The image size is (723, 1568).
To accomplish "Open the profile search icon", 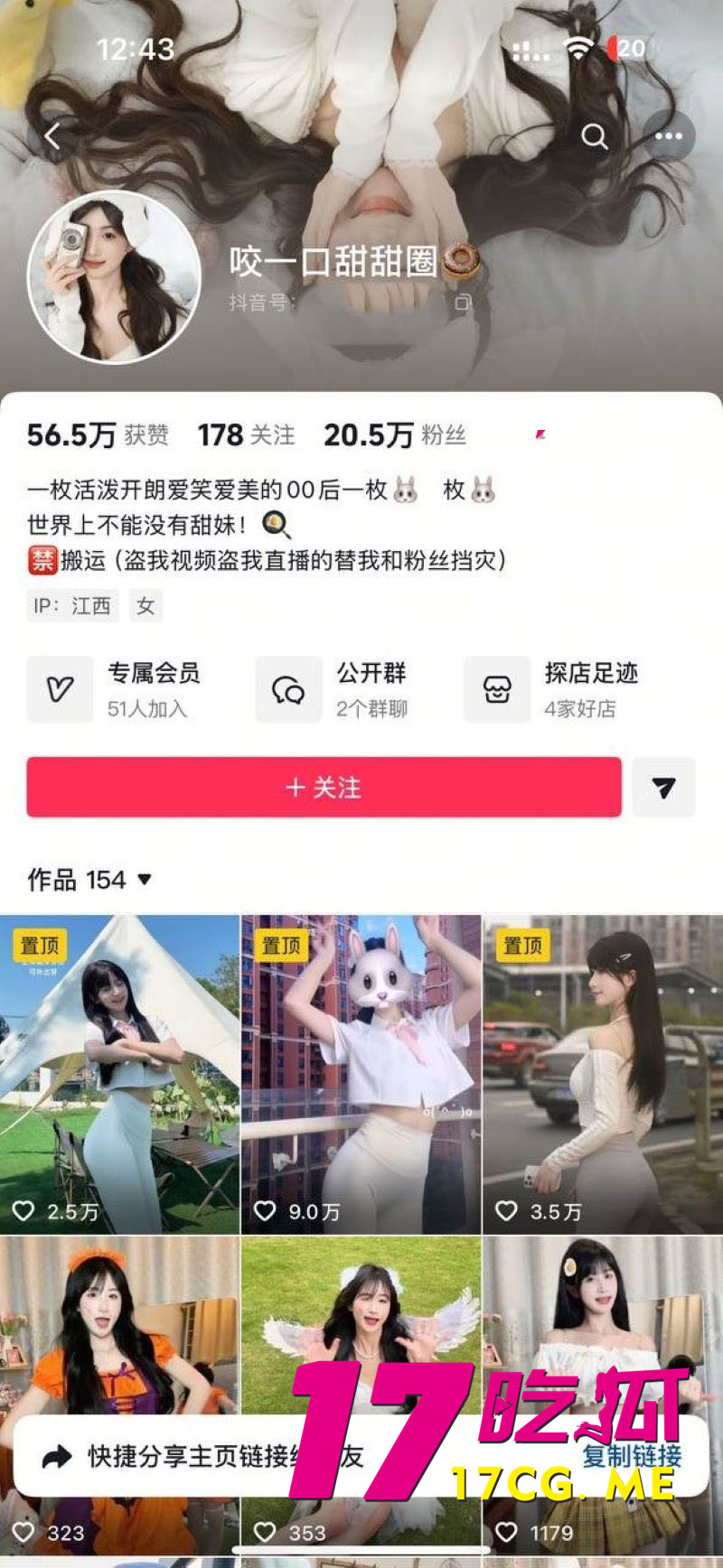I will pos(595,135).
